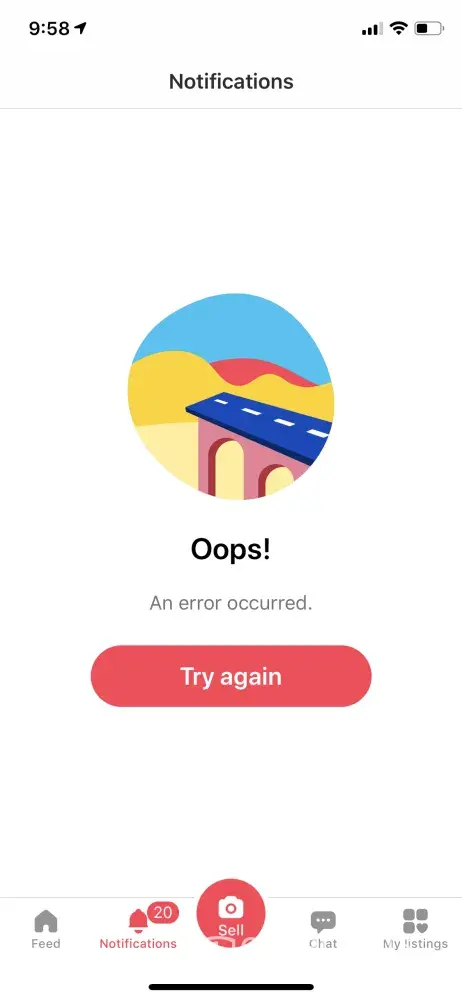Switch to the Feed tab

46,929
